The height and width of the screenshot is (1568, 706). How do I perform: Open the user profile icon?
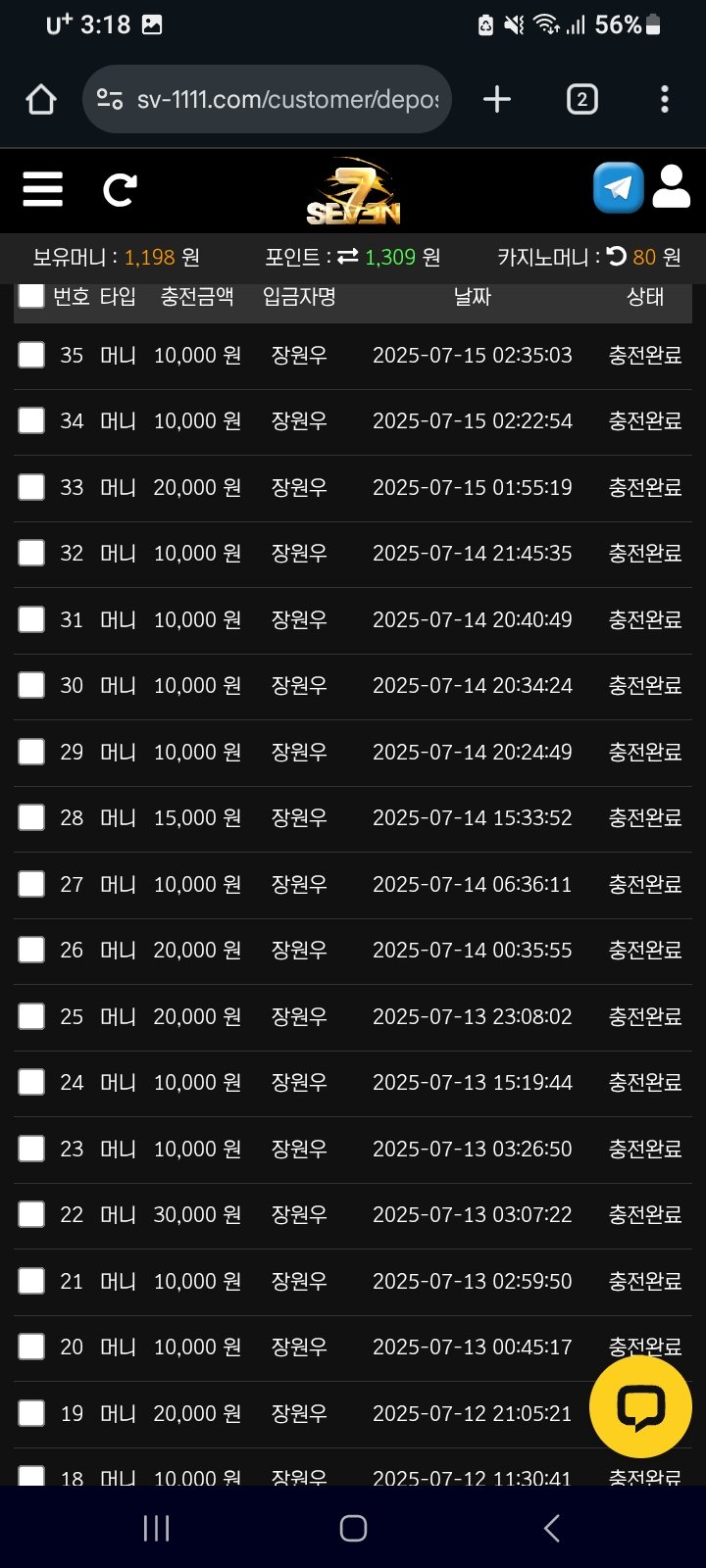672,187
